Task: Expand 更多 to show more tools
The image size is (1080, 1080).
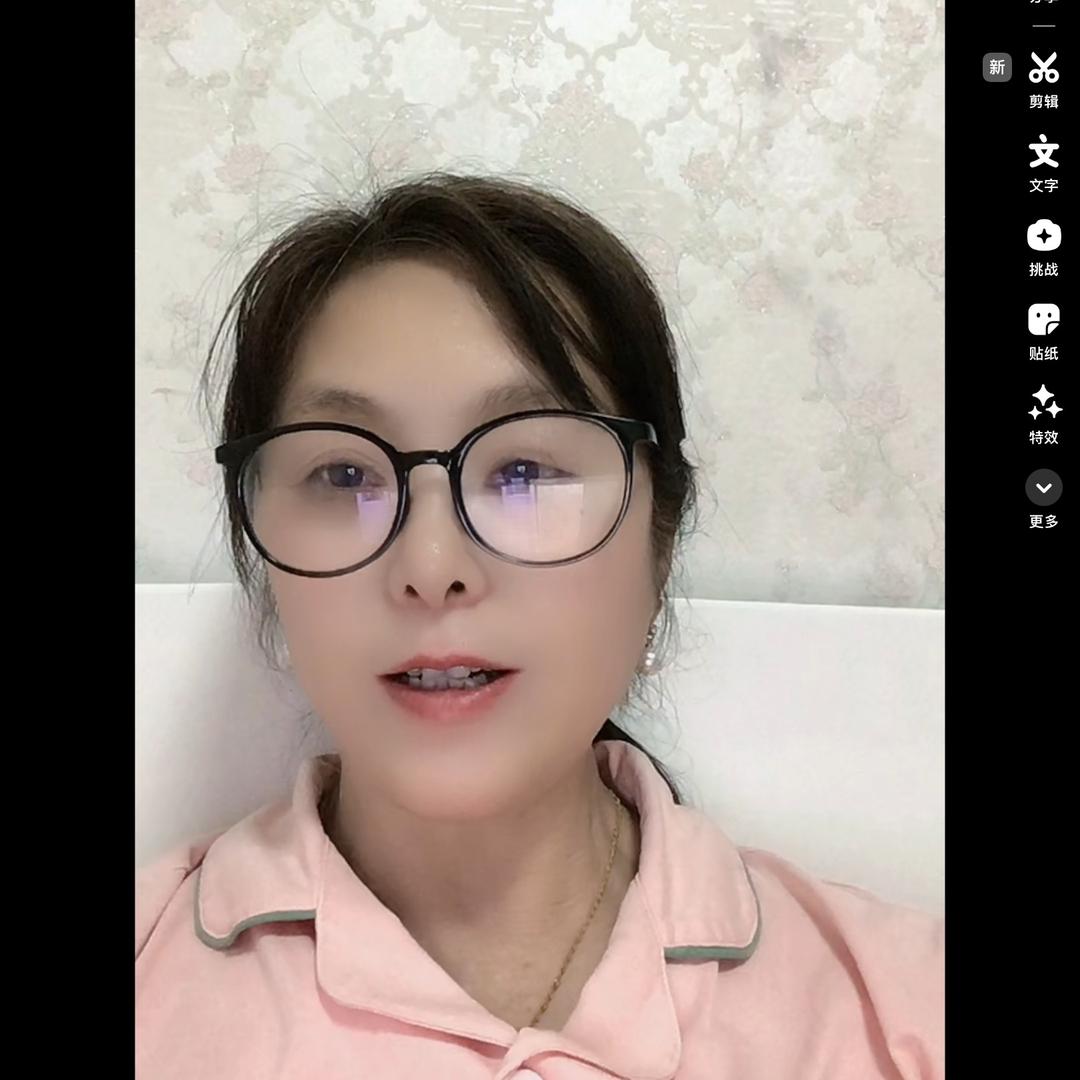Action: click(x=1043, y=488)
